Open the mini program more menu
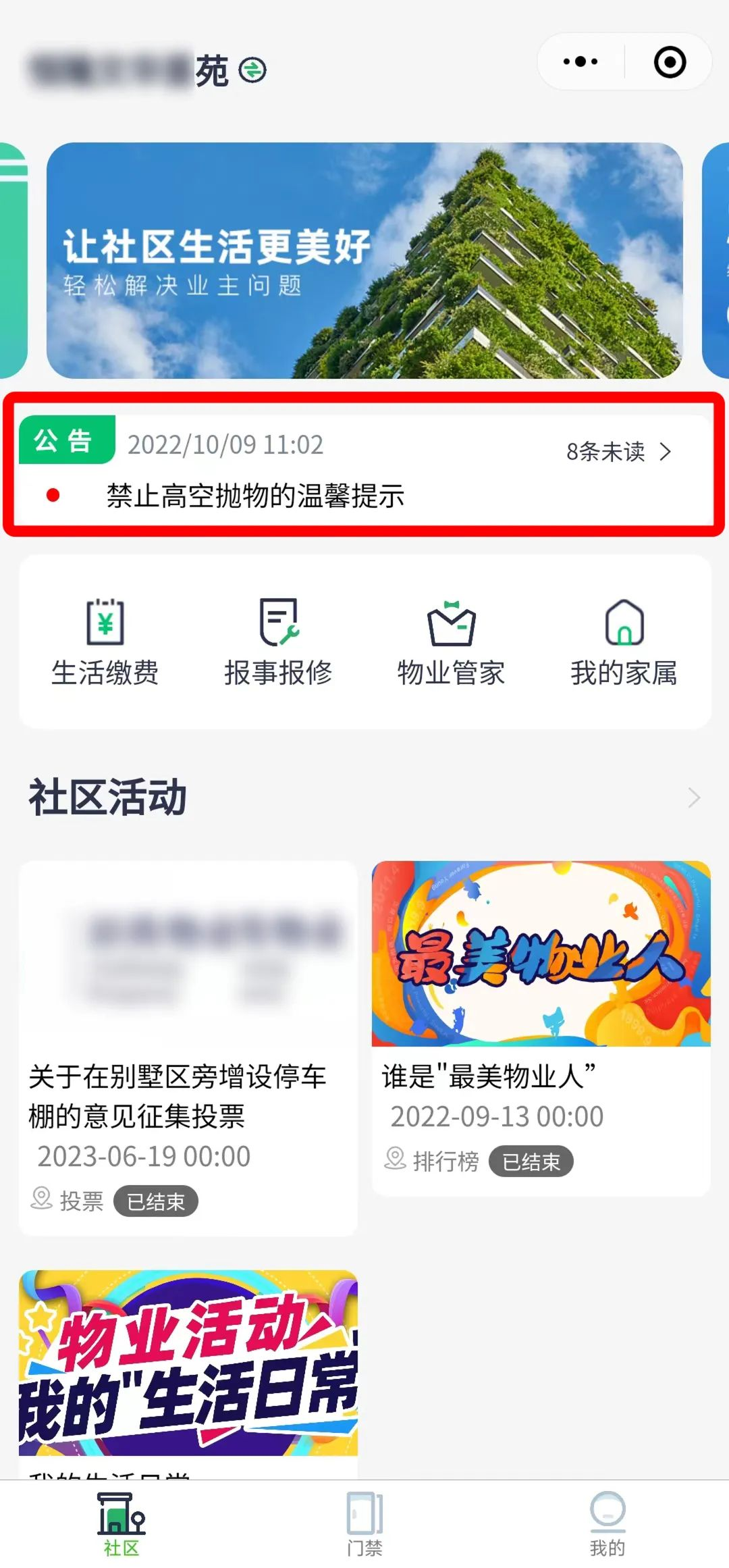Screen dimensions: 729x1568 point(580,62)
